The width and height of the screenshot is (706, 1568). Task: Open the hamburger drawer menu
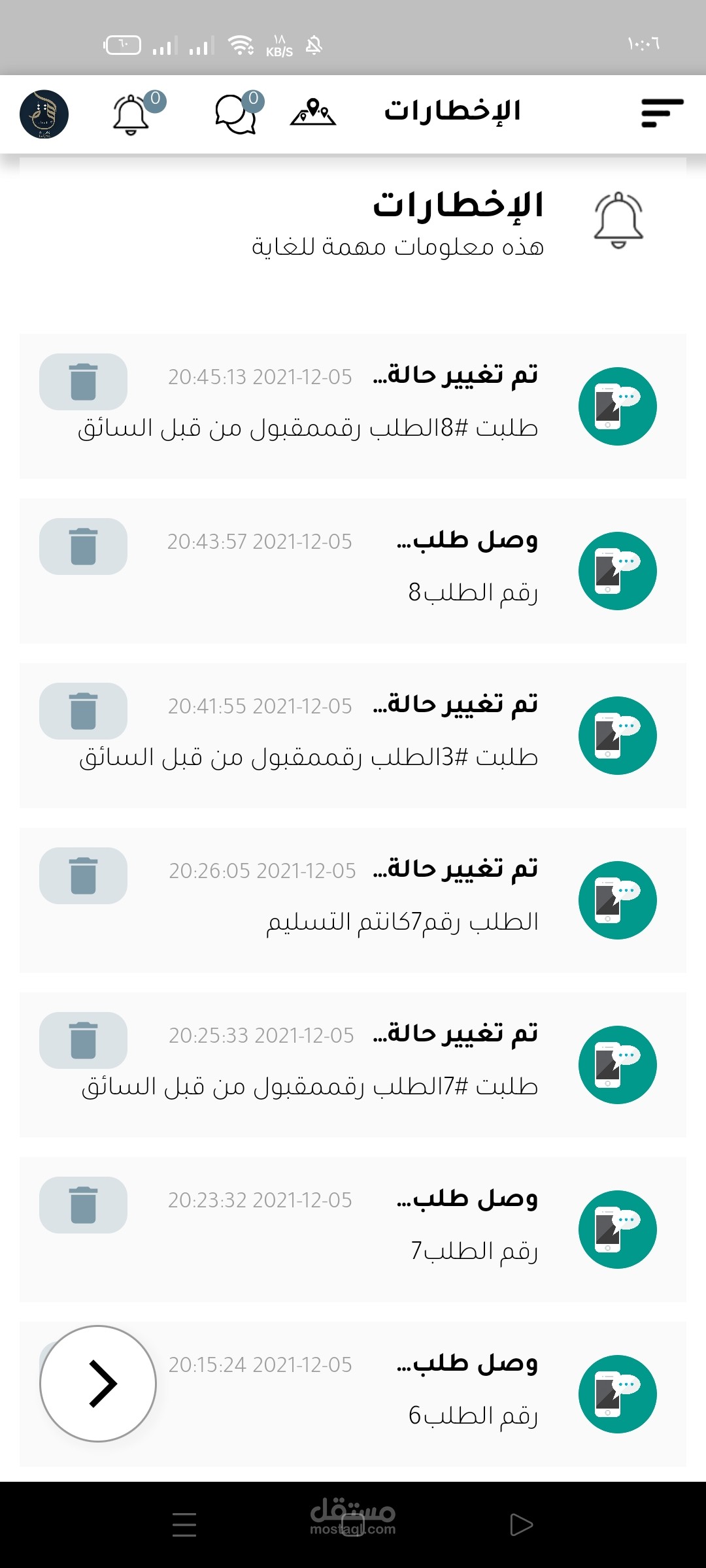coord(662,113)
